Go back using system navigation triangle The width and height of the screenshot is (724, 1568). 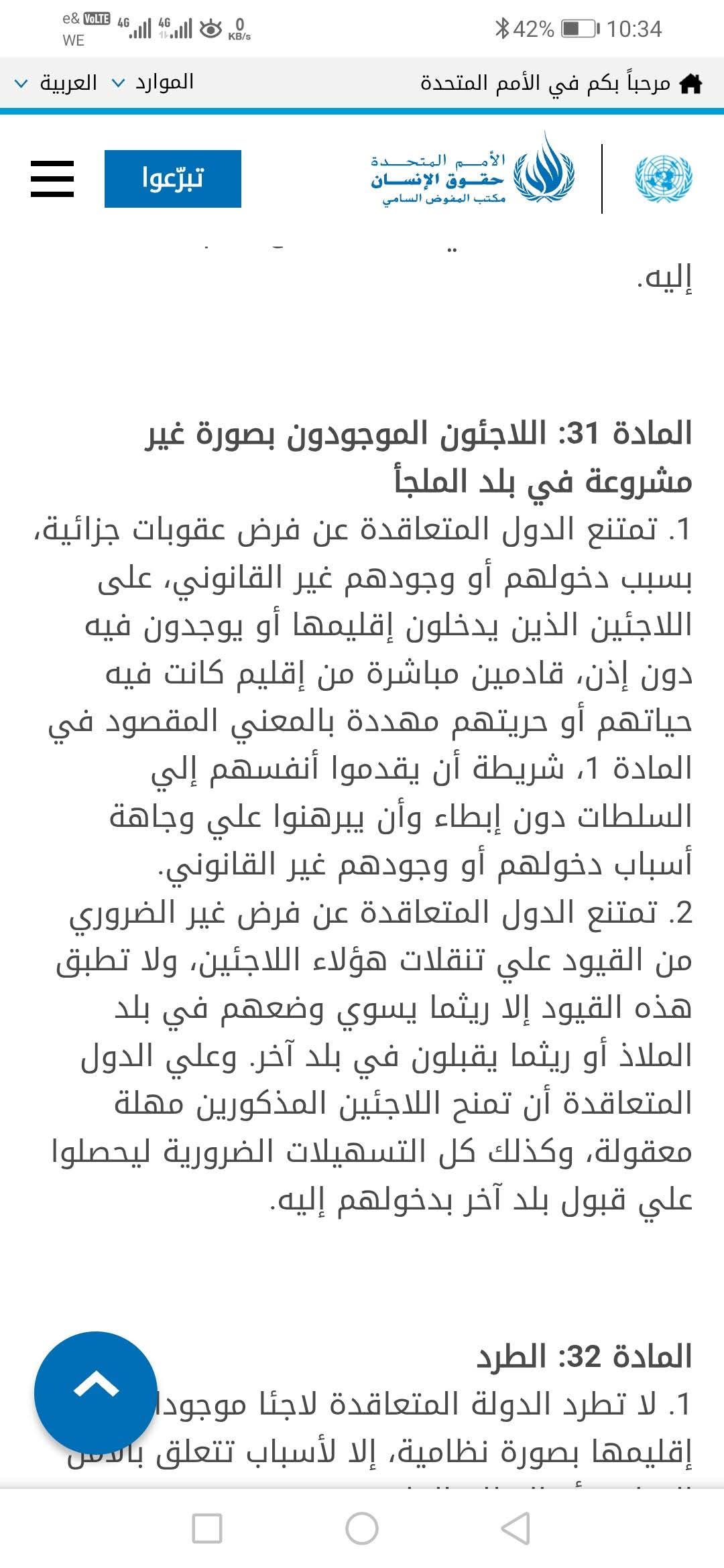tap(516, 1529)
